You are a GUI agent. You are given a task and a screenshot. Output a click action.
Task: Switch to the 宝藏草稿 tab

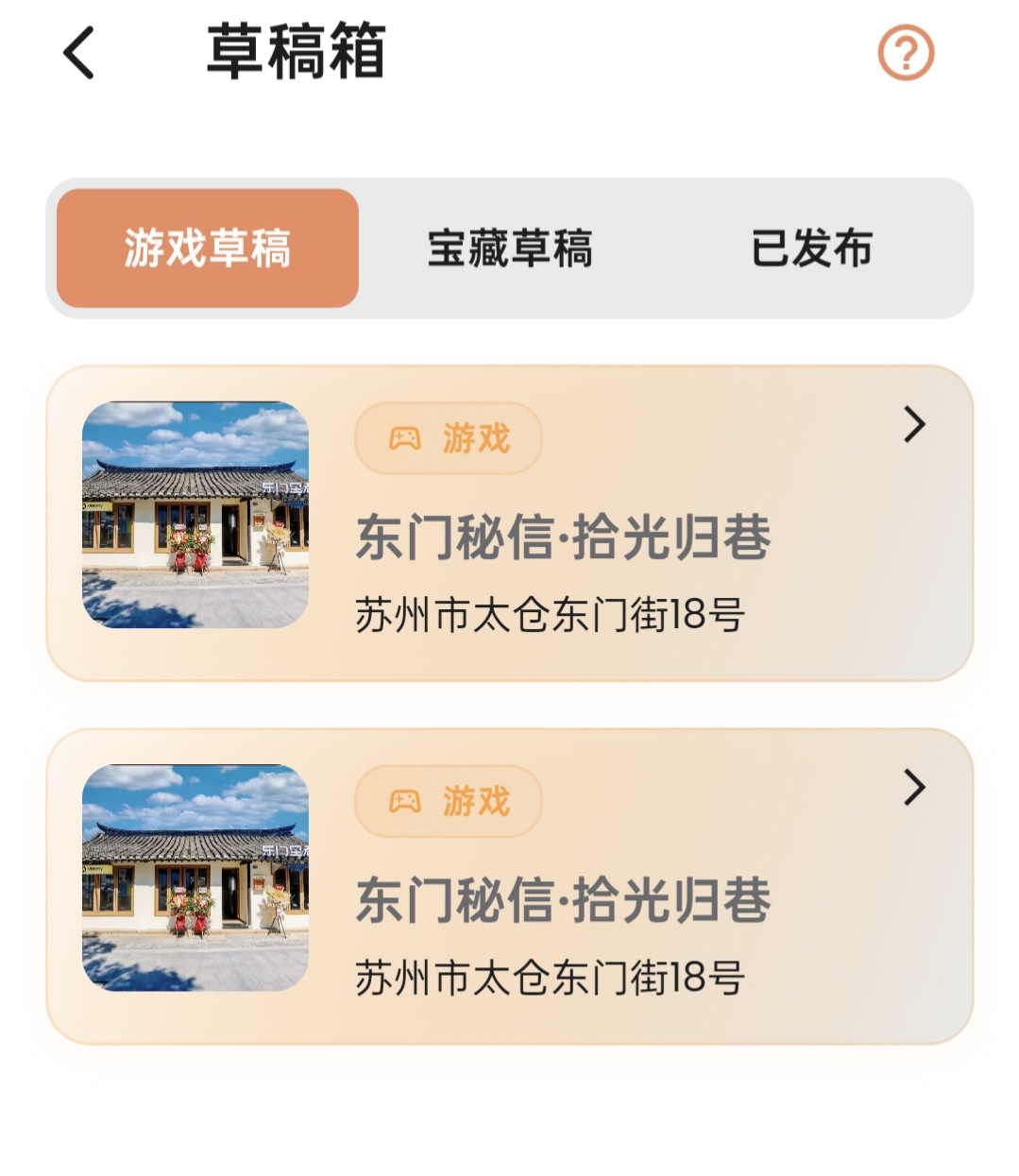tap(510, 248)
